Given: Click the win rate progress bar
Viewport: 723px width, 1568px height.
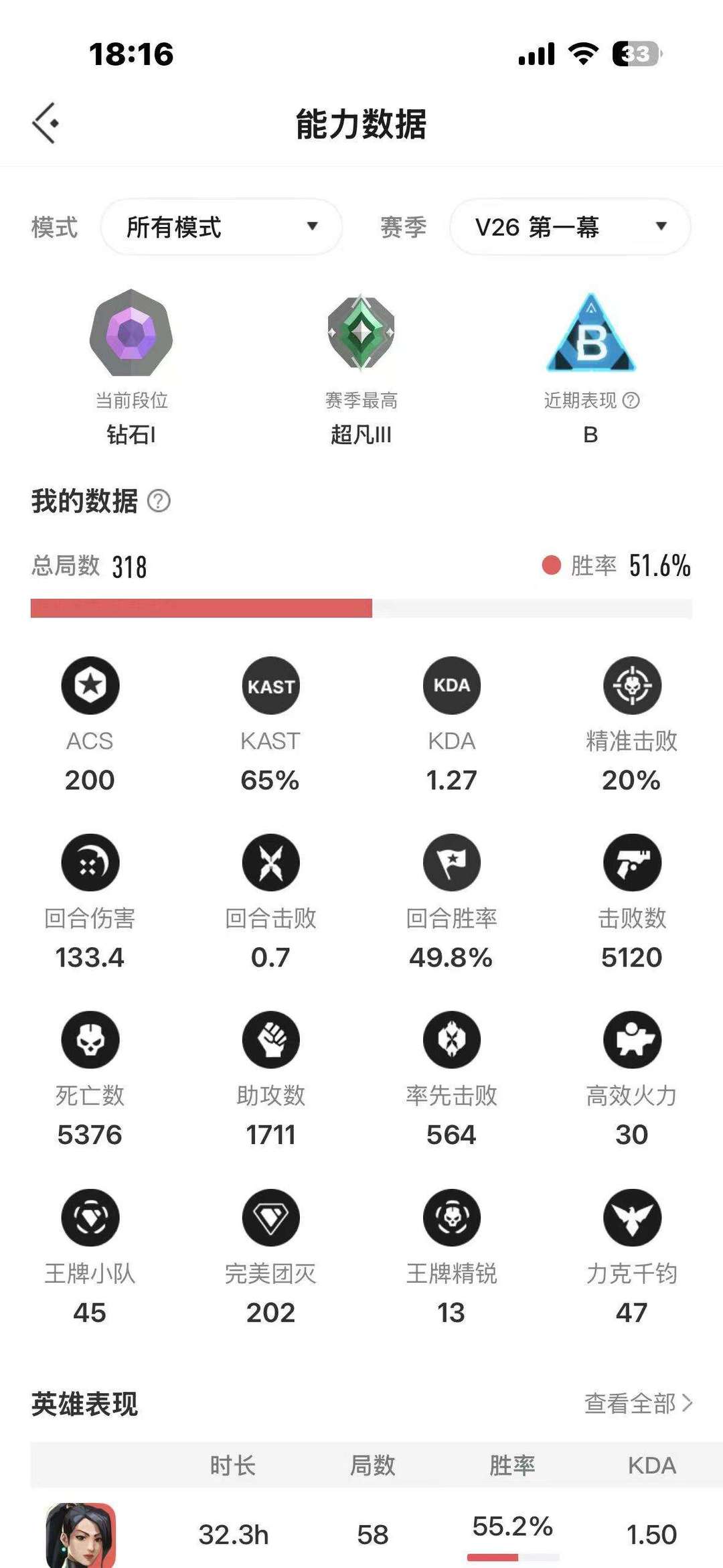Looking at the screenshot, I should click(361, 606).
